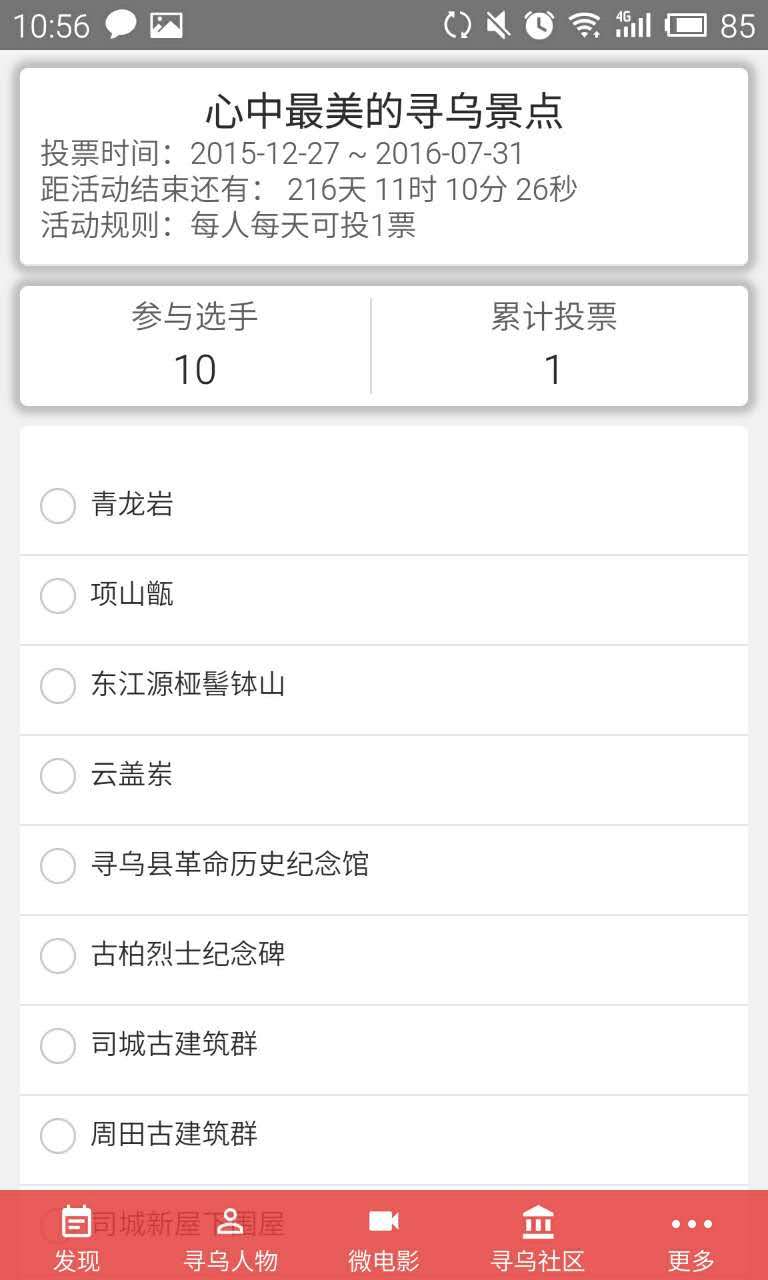The height and width of the screenshot is (1280, 768).
Task: Open the 寻乌社区 tab
Action: (537, 1238)
